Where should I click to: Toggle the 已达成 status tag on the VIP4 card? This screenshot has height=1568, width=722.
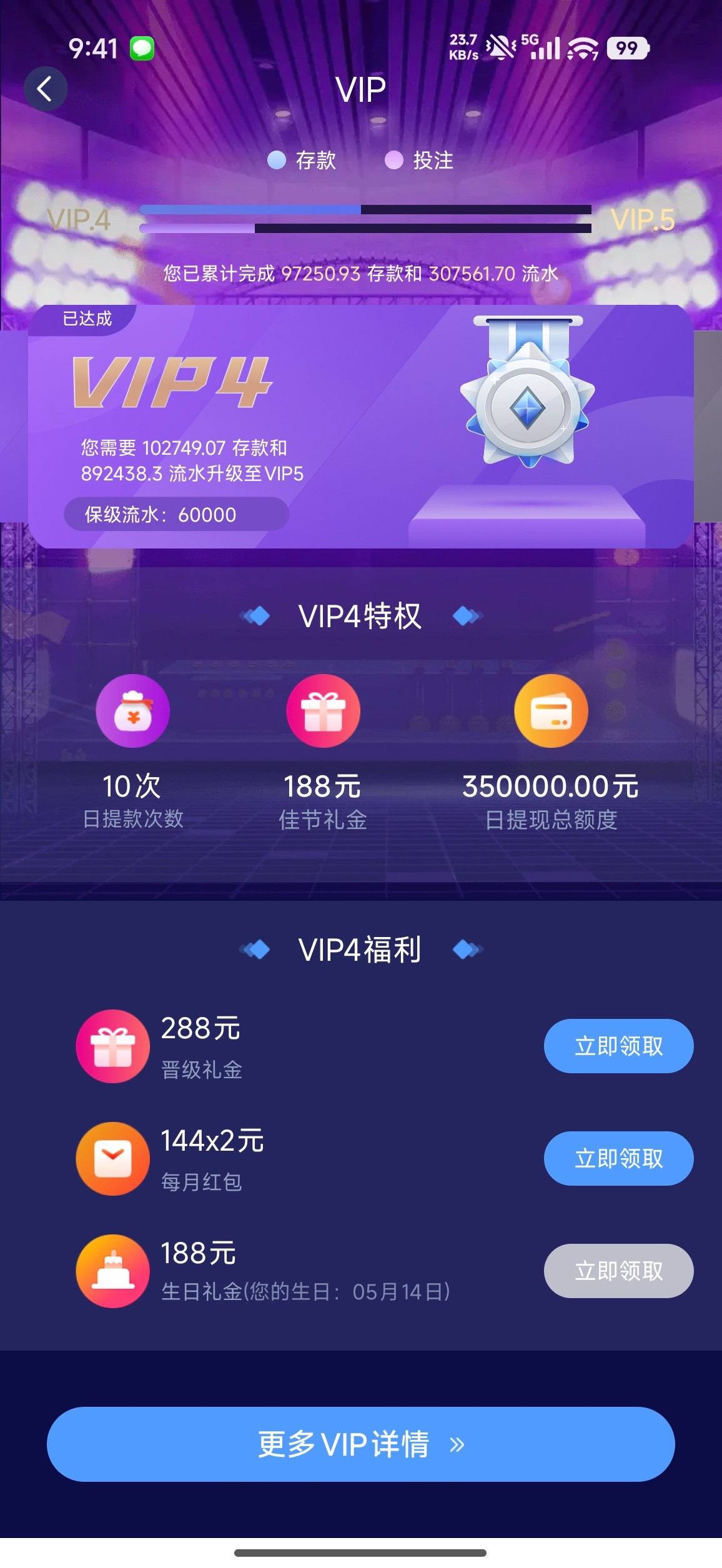87,319
